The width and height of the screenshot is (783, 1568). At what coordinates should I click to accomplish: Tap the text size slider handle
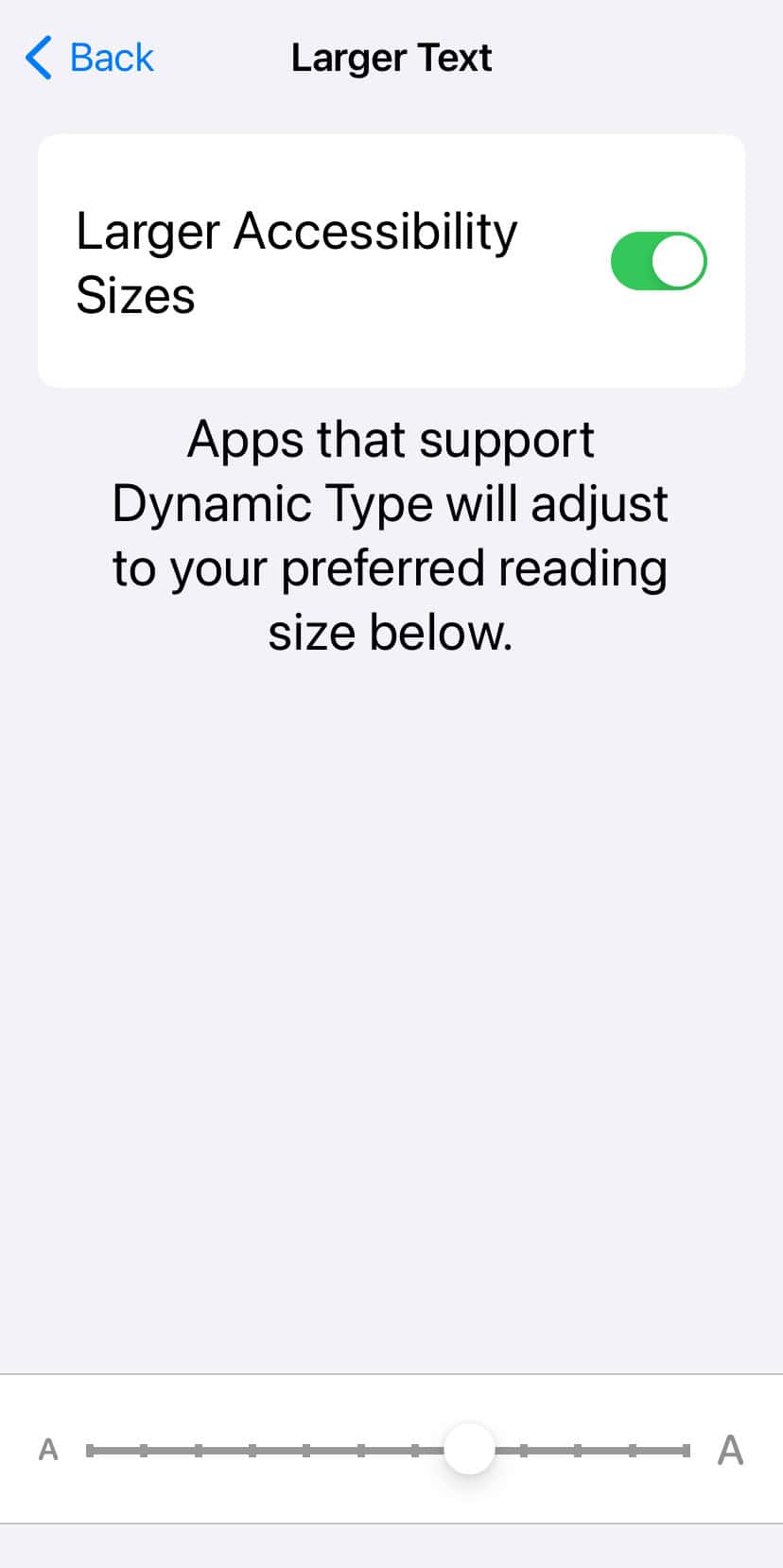tap(468, 1448)
